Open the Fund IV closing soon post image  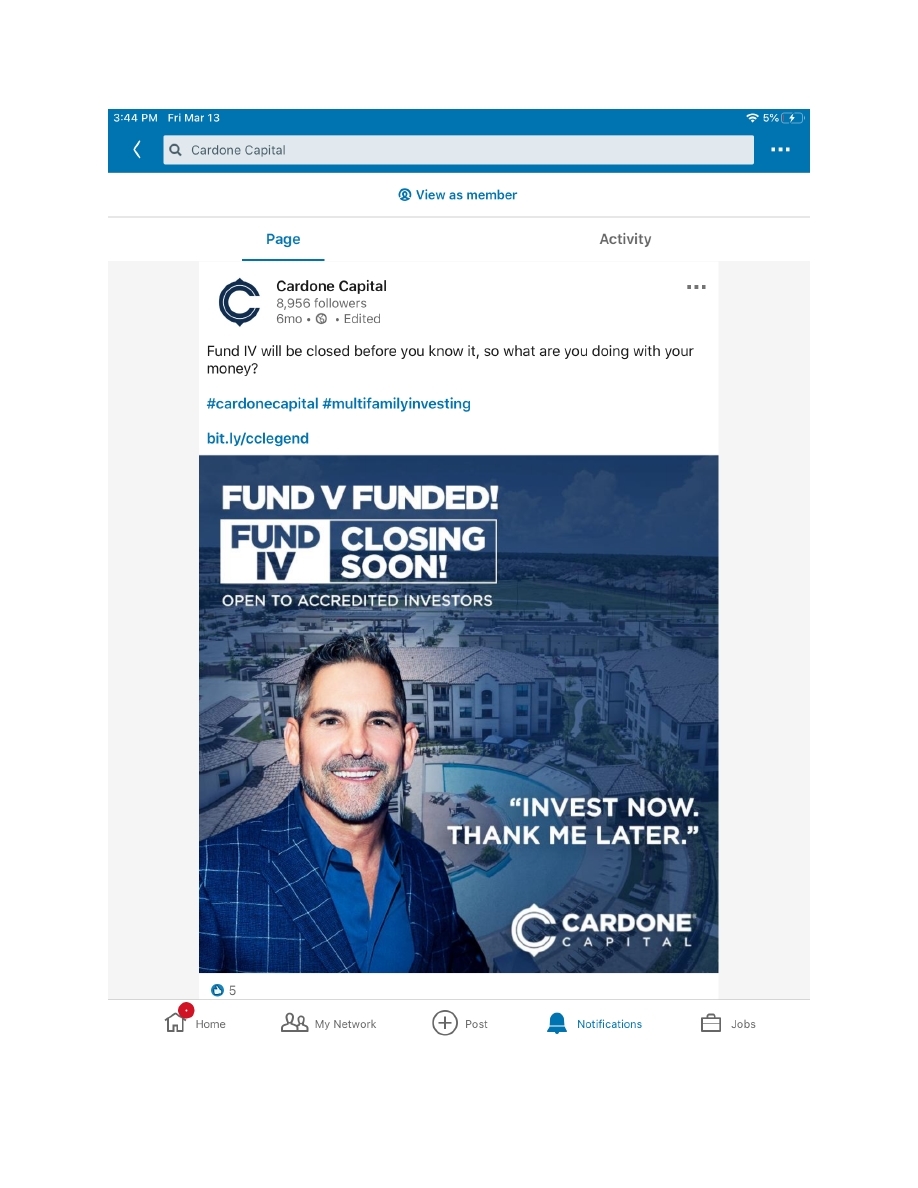[458, 713]
